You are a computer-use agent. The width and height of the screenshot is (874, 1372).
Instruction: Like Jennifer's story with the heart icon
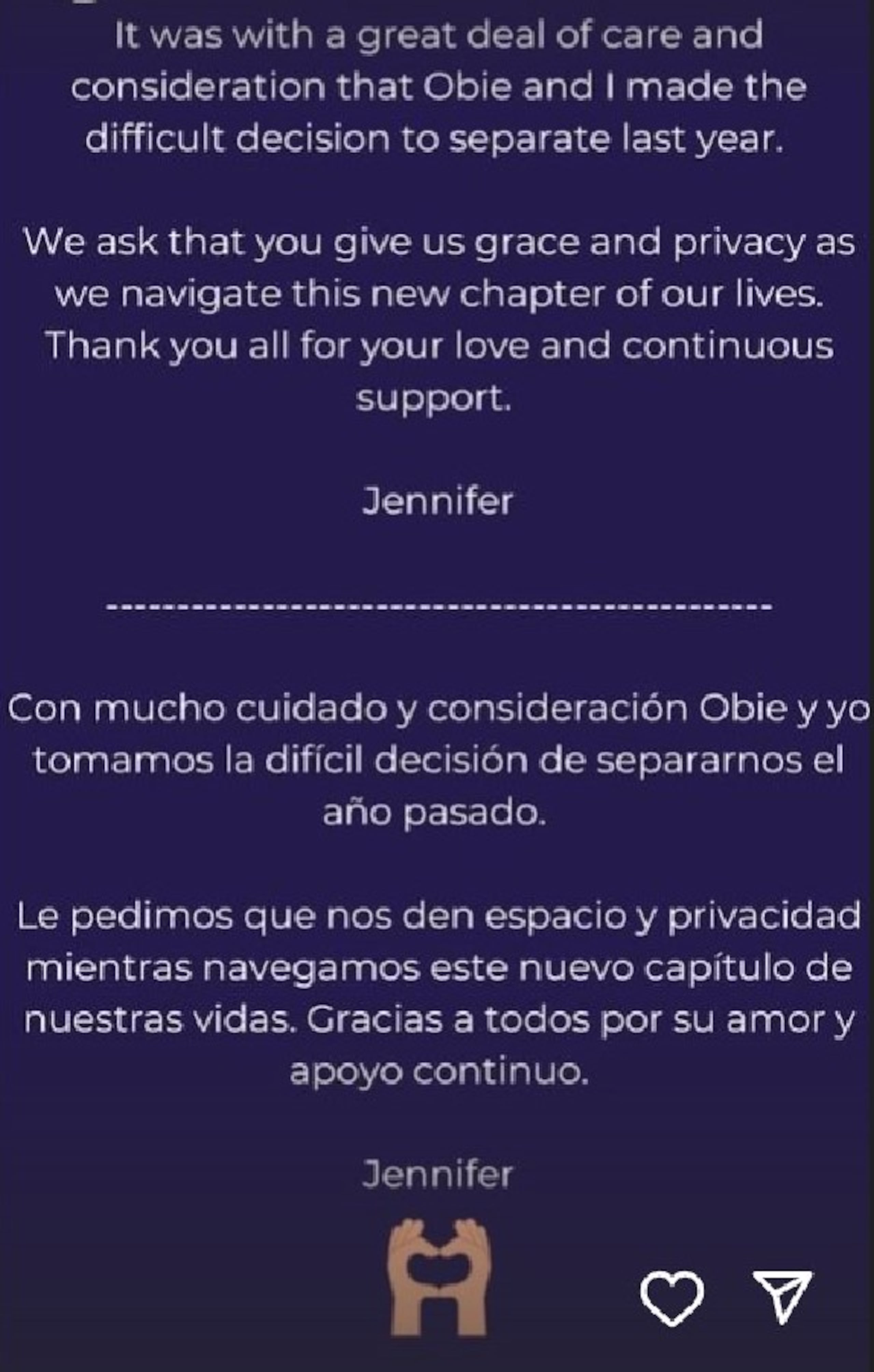point(671,1297)
